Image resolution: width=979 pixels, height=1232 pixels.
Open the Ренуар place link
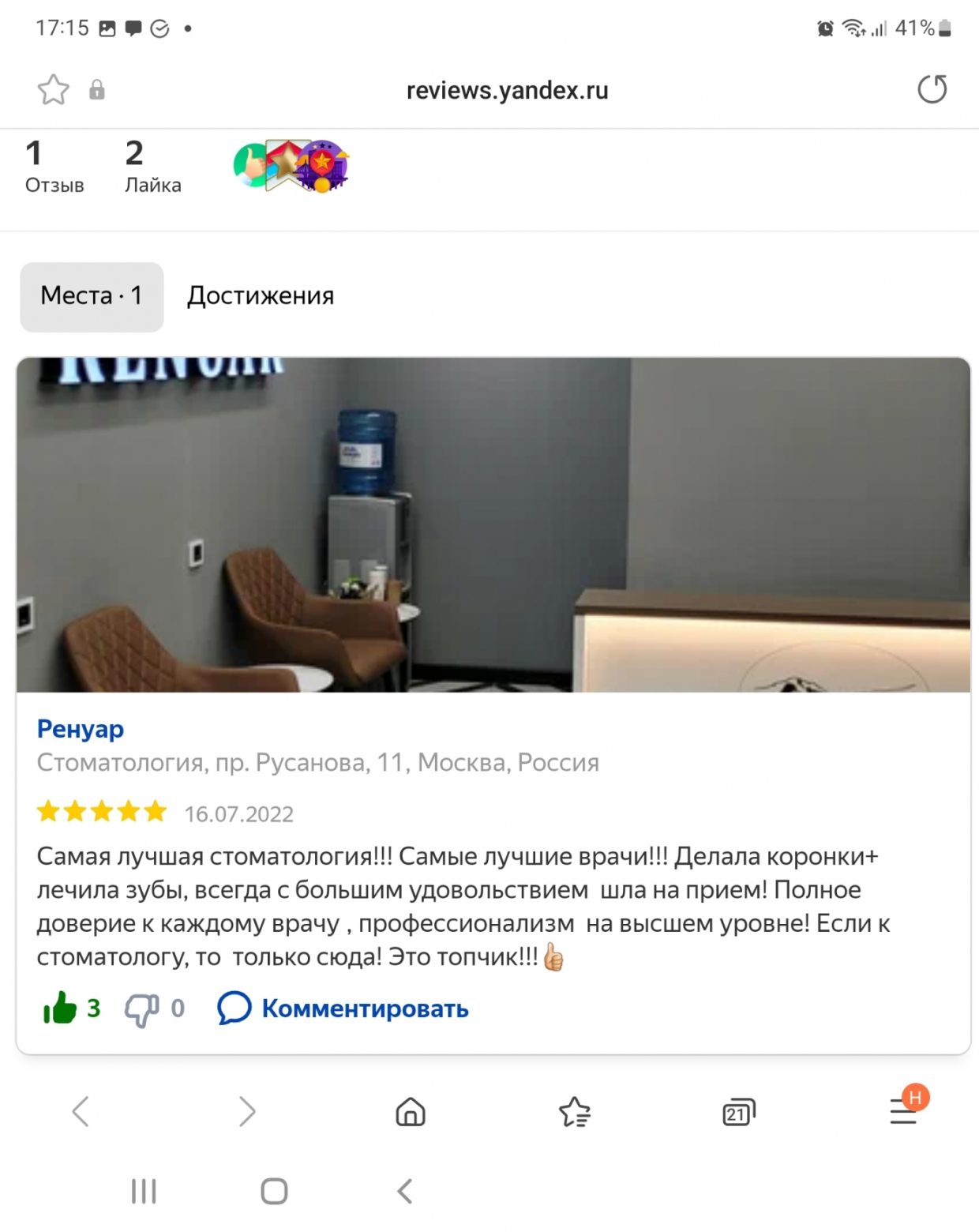[x=81, y=728]
